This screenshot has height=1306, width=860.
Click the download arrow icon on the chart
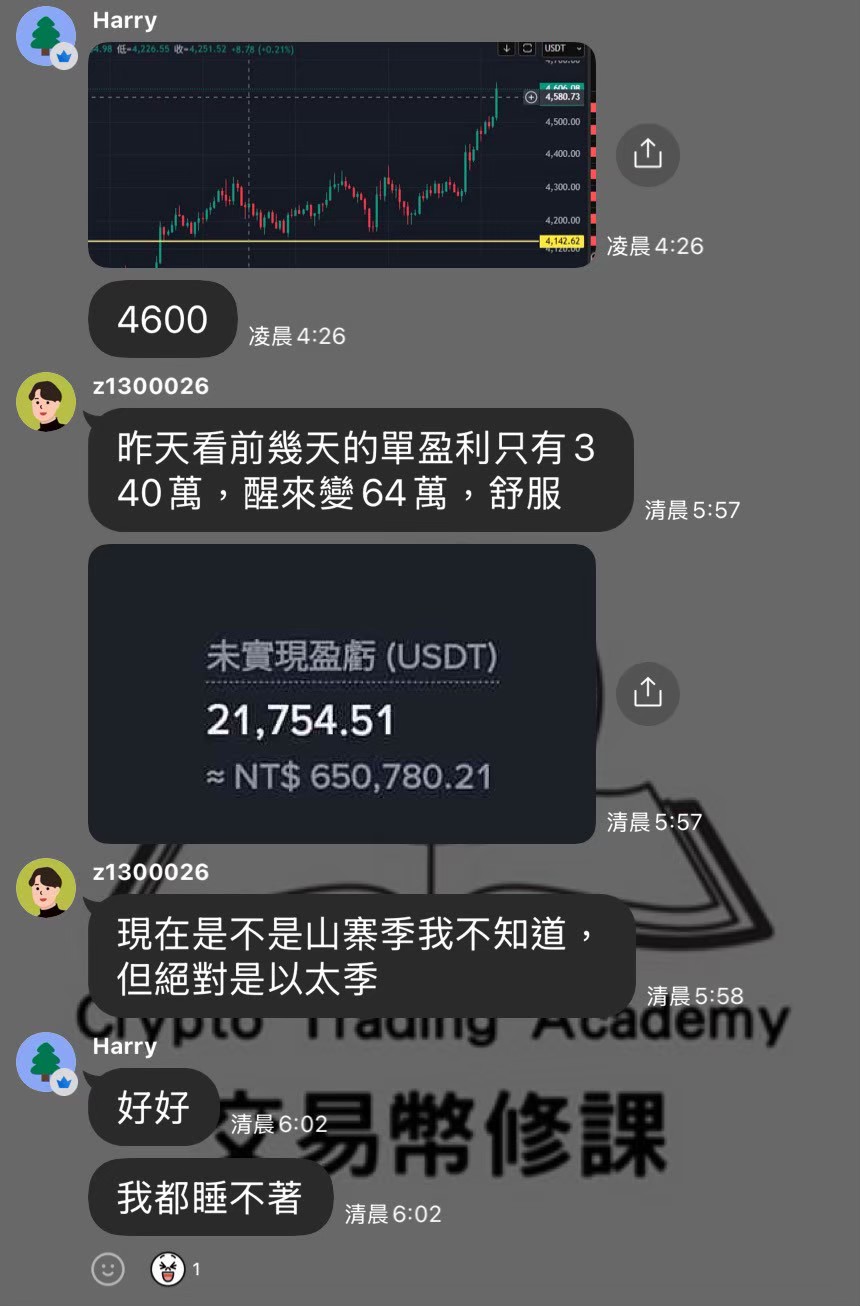(x=506, y=48)
